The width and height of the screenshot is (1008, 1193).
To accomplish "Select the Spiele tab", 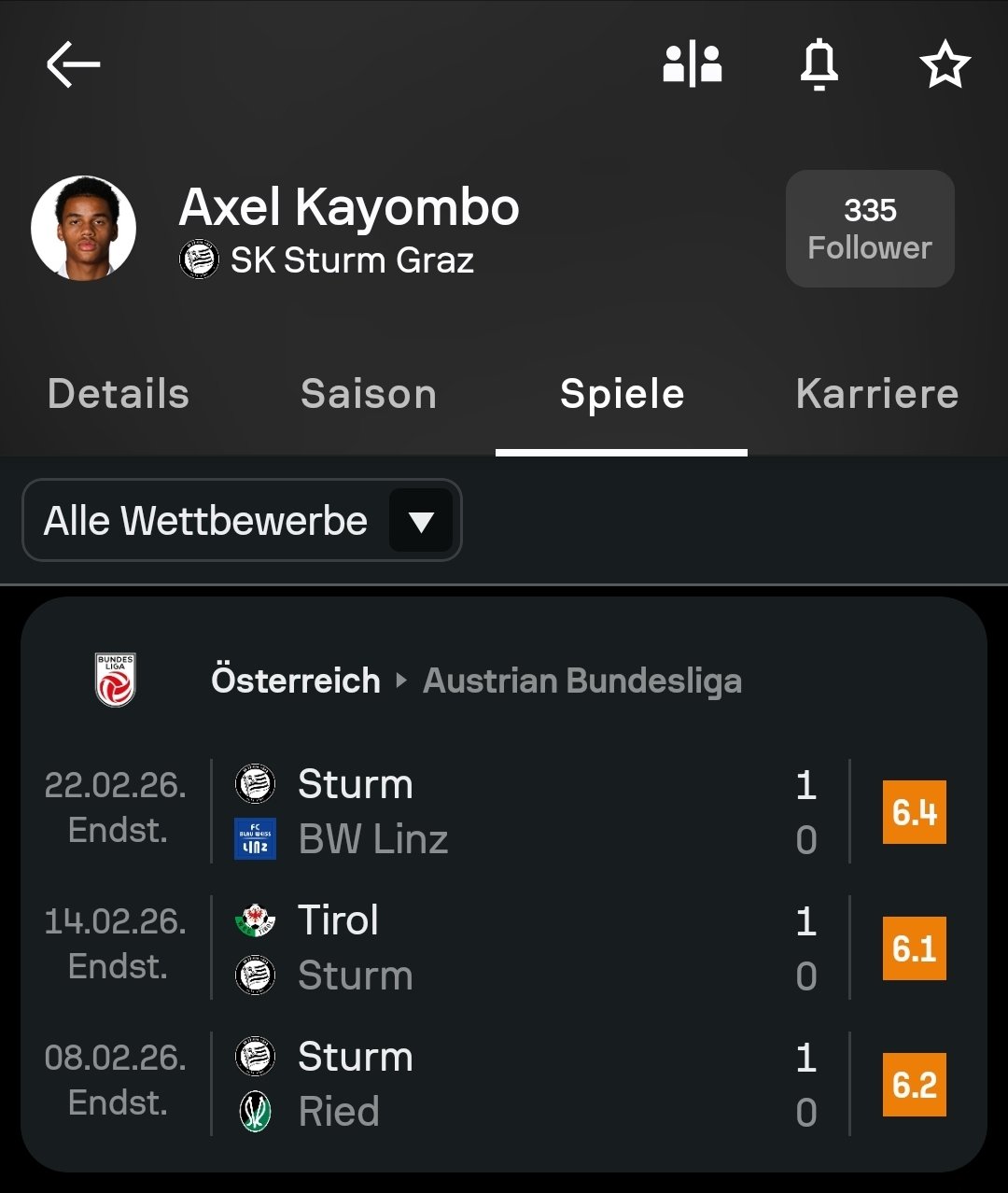I will pyautogui.click(x=622, y=394).
